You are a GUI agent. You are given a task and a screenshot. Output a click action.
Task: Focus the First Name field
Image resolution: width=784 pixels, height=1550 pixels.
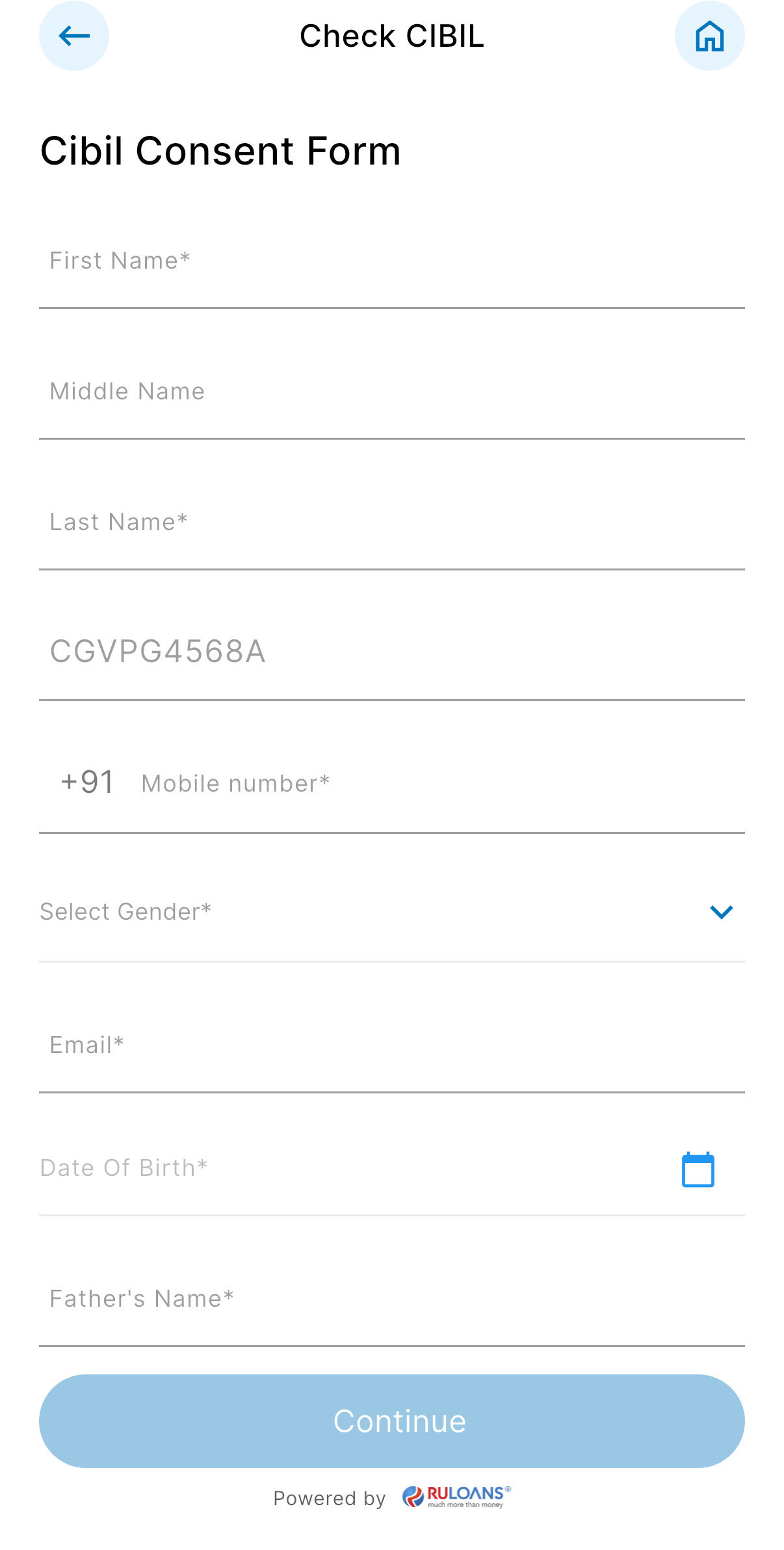point(391,261)
